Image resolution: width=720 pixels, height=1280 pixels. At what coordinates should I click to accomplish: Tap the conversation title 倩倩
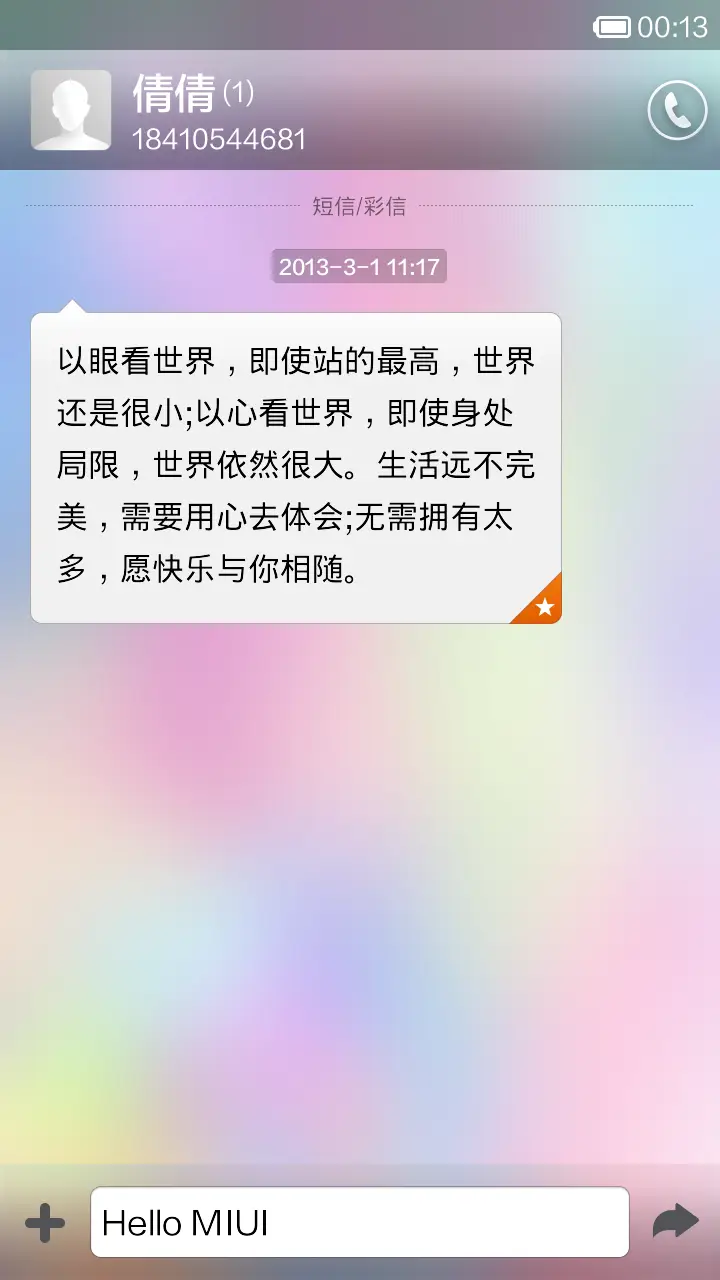173,96
